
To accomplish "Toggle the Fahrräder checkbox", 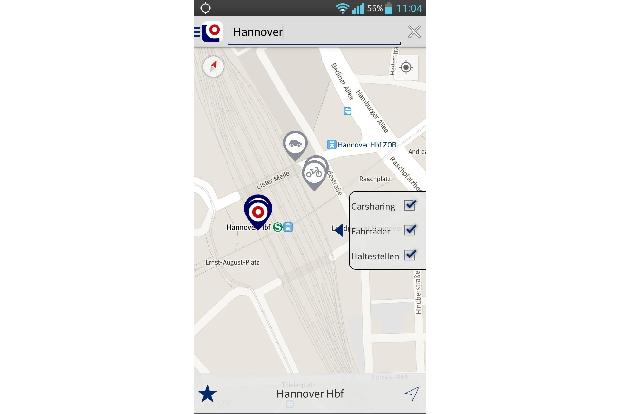I will 410,230.
